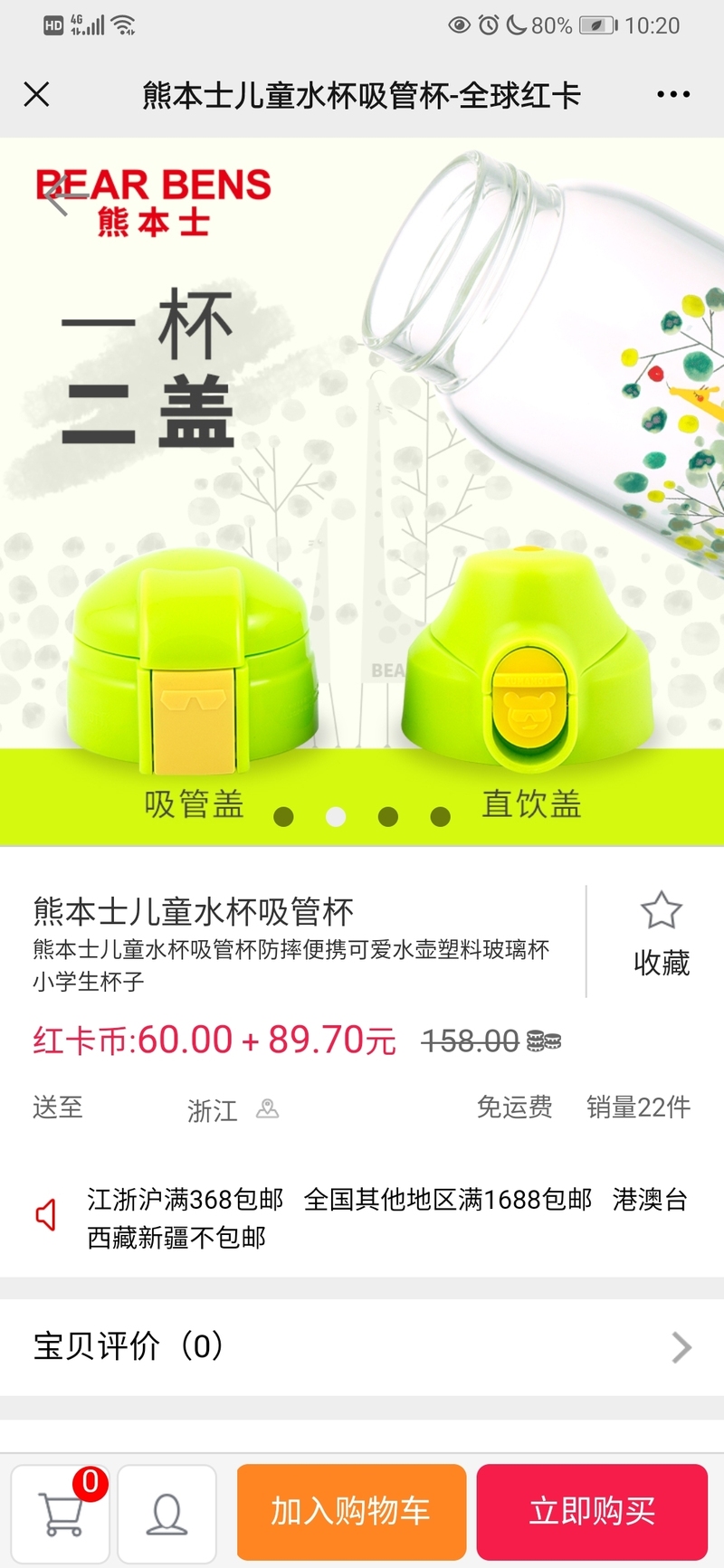Image resolution: width=724 pixels, height=1568 pixels.
Task: Go back using the arrow on the banner
Action: [x=60, y=196]
